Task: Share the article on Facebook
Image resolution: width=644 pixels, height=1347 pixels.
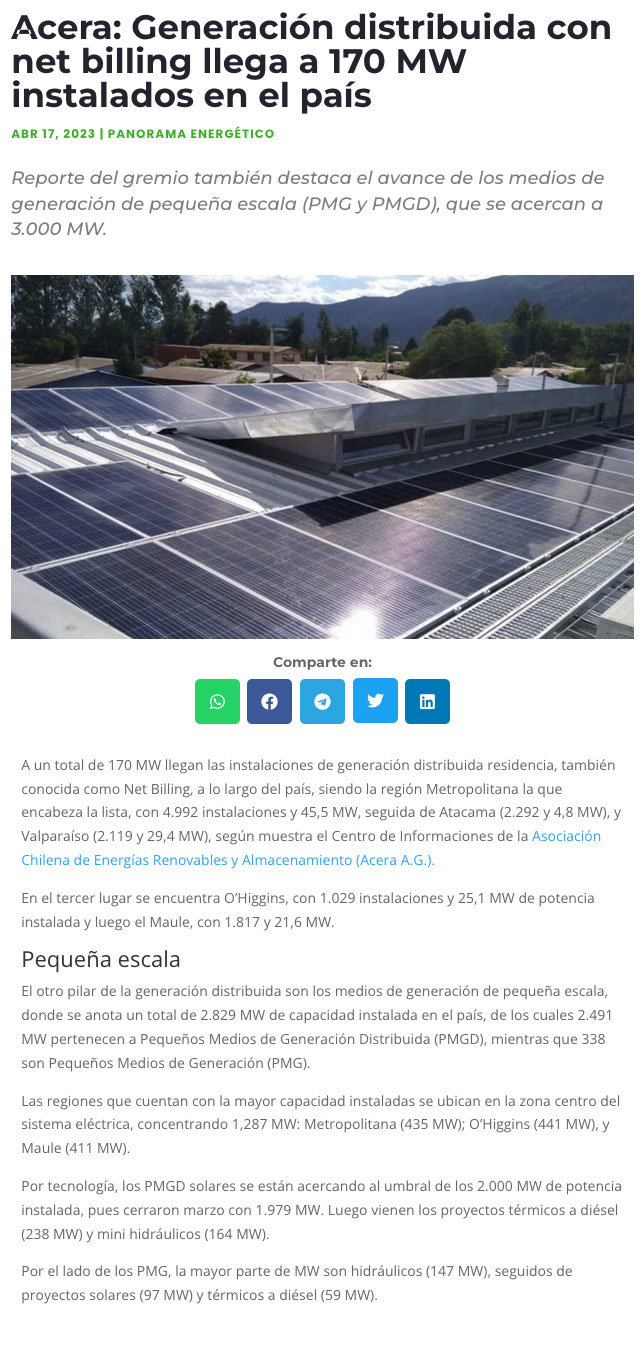Action: (x=270, y=701)
